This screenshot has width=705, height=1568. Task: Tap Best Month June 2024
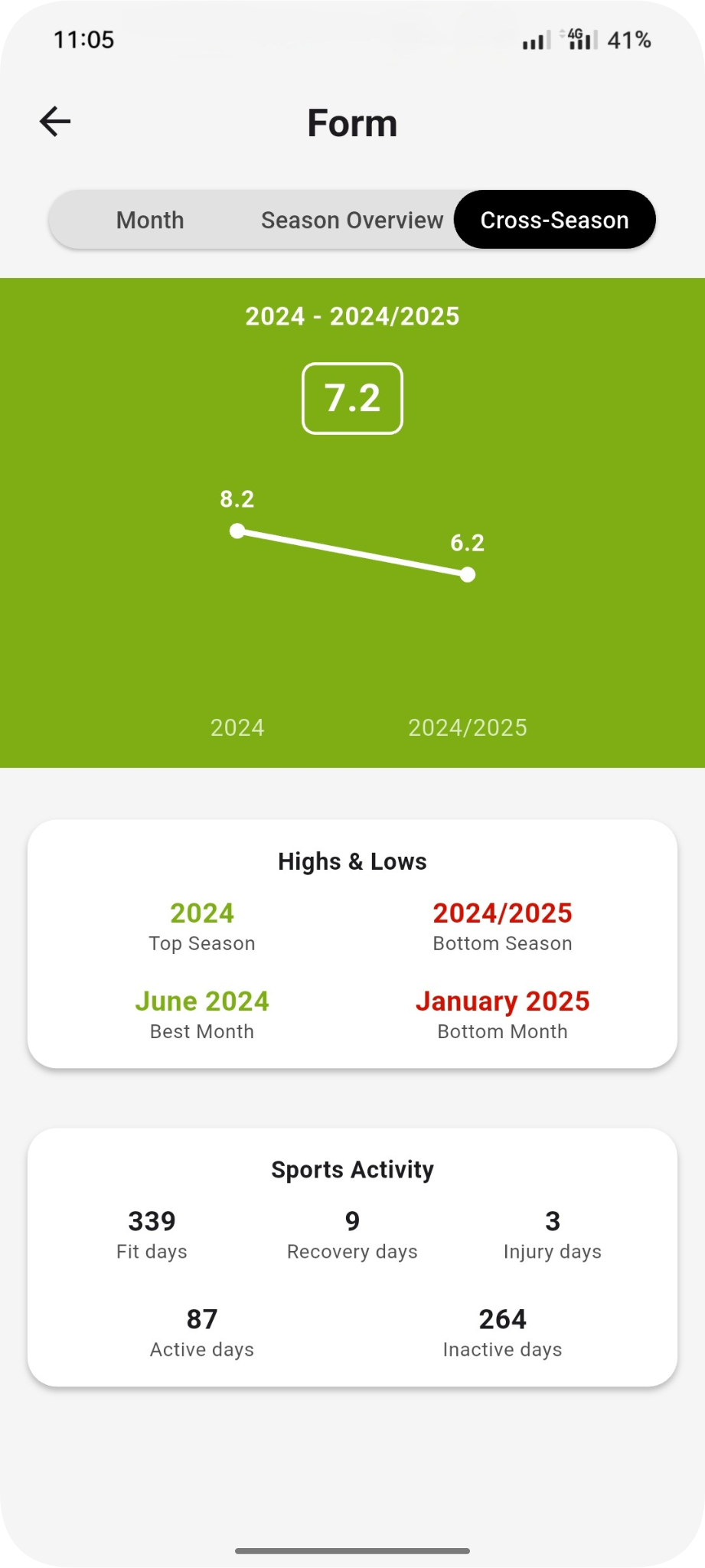click(x=201, y=1001)
